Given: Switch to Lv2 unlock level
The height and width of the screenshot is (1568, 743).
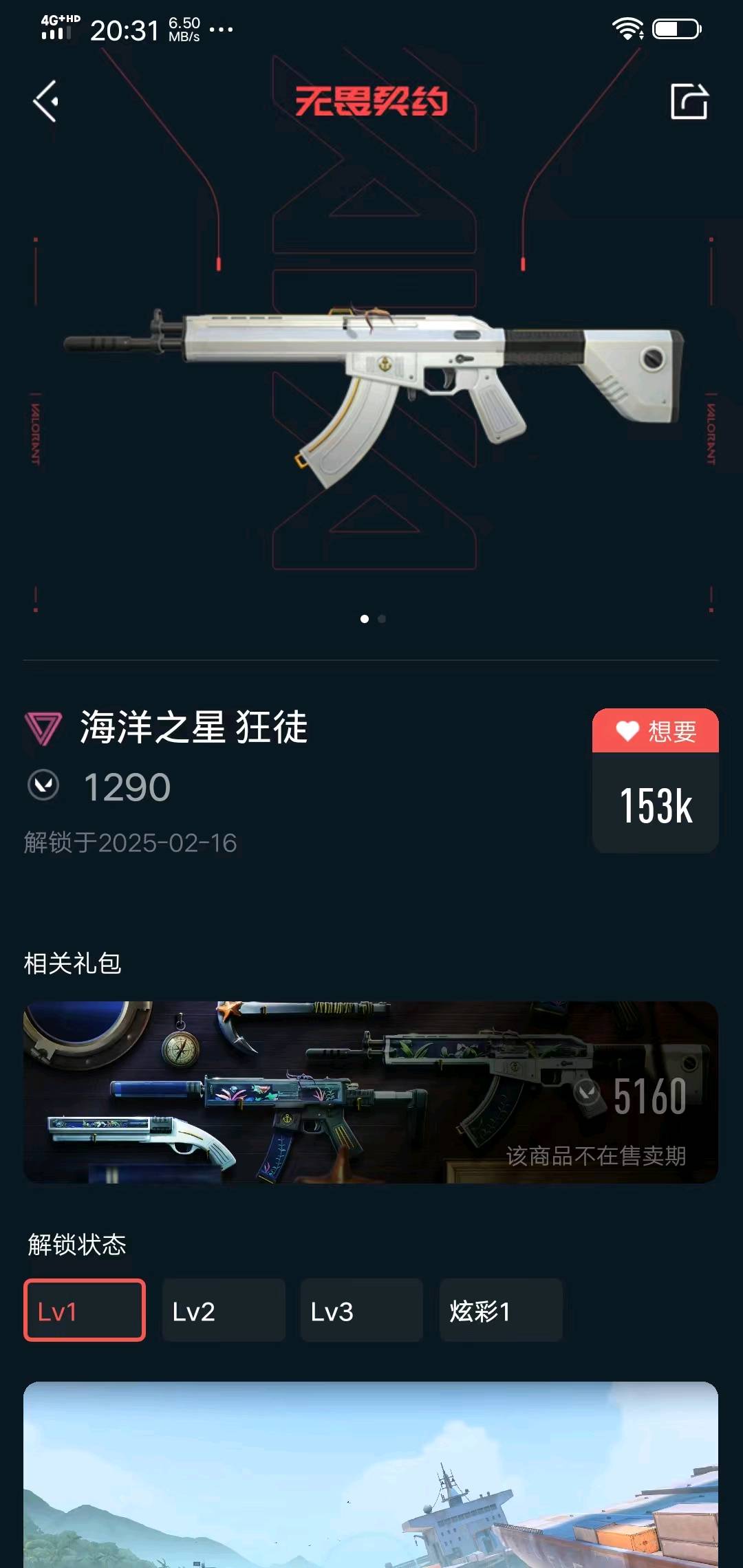Looking at the screenshot, I should click(223, 1310).
